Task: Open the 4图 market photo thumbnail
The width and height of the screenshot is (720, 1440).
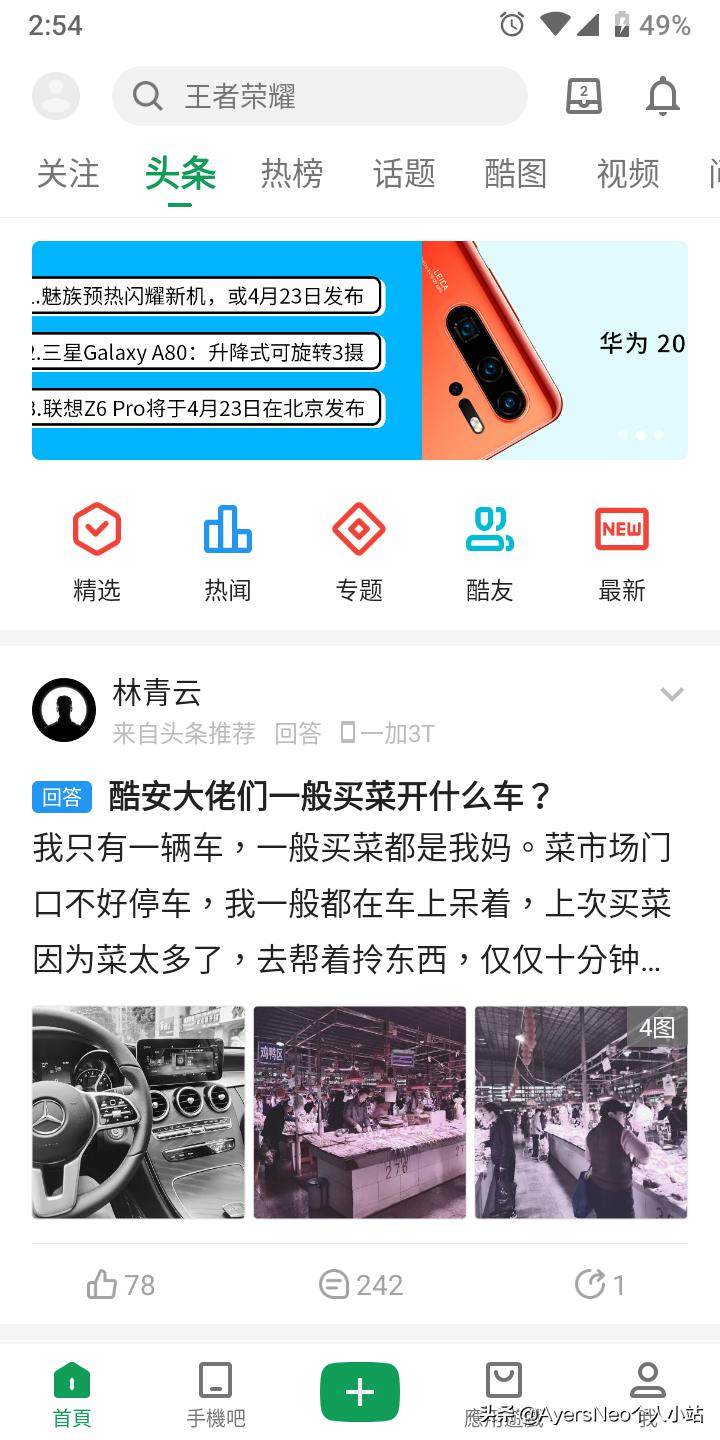Action: (x=581, y=1113)
